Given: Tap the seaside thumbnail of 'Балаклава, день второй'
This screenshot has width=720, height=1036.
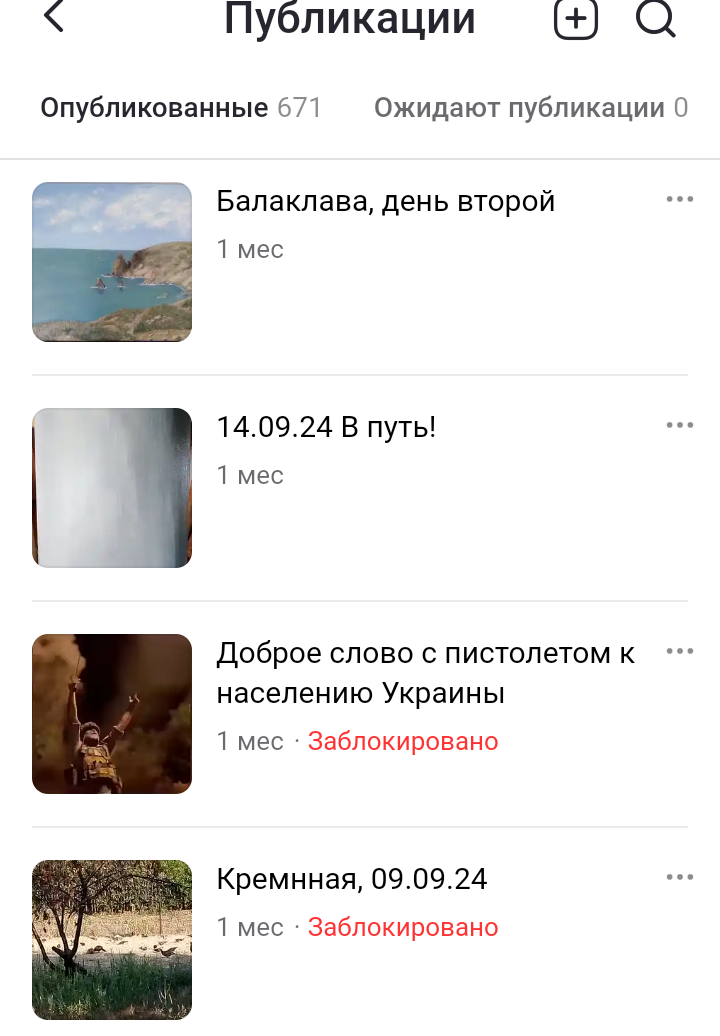Looking at the screenshot, I should [x=112, y=262].
